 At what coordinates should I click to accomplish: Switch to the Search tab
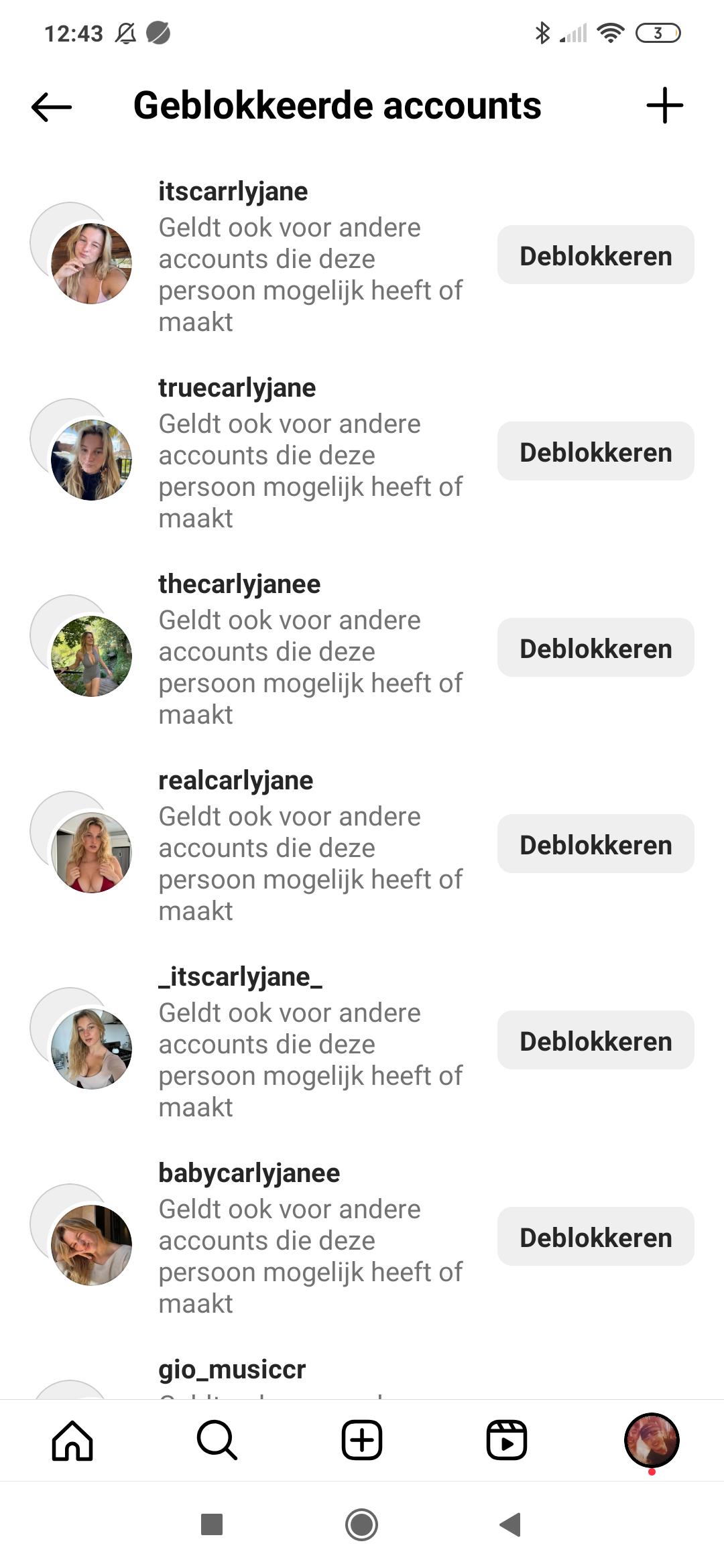click(217, 1439)
